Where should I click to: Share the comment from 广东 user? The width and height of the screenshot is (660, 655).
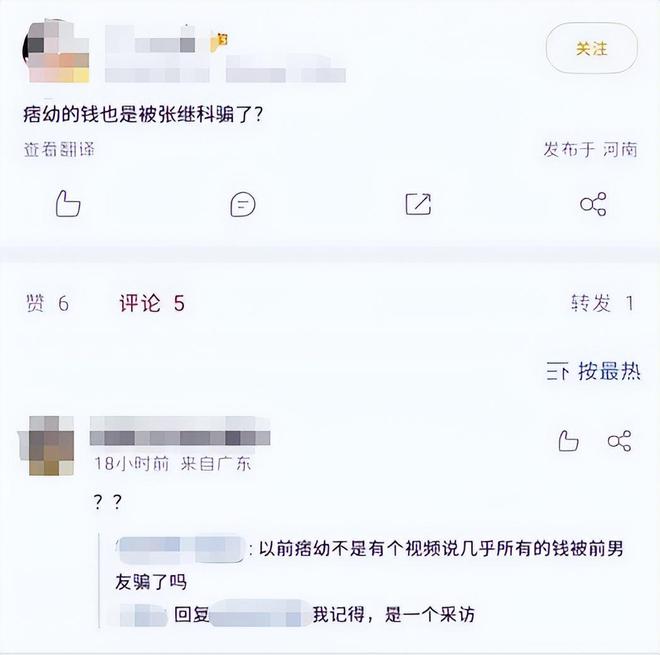(619, 441)
